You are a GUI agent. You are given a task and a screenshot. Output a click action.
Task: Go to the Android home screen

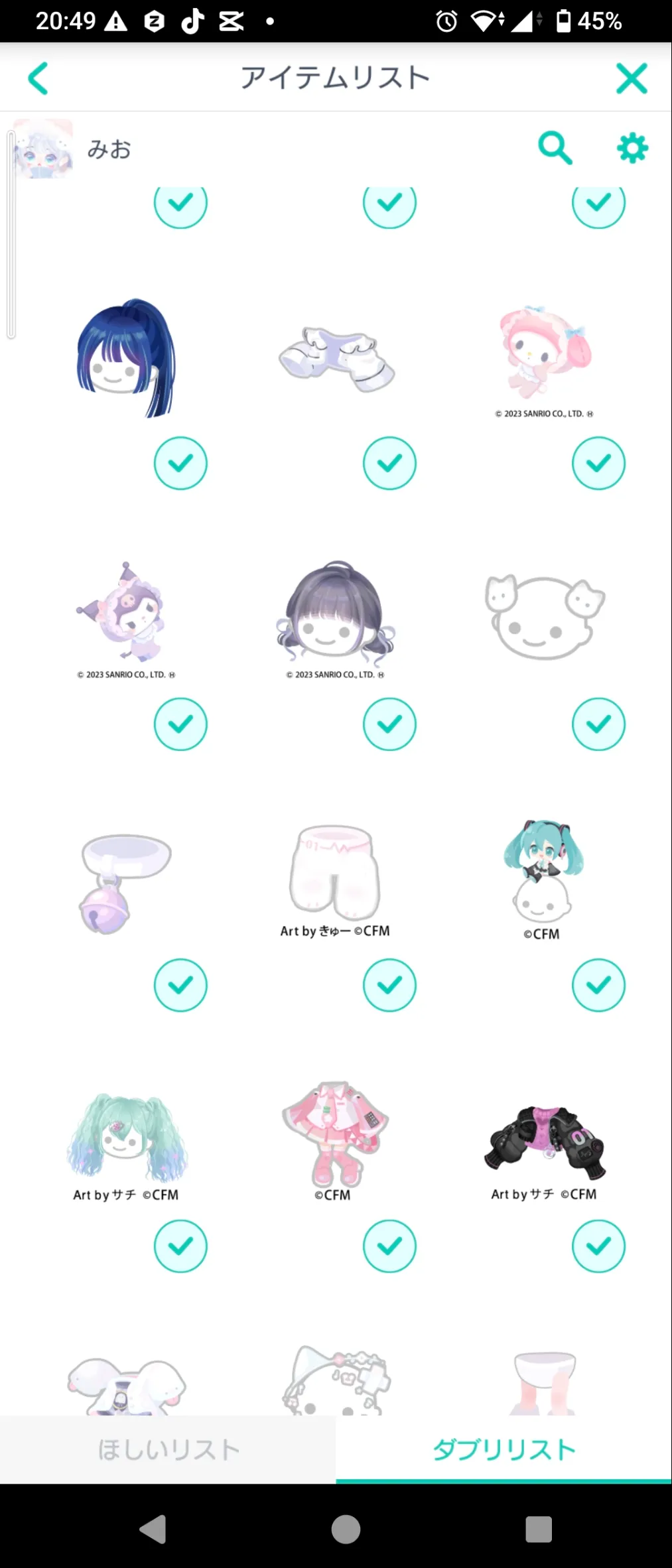coord(346,1530)
